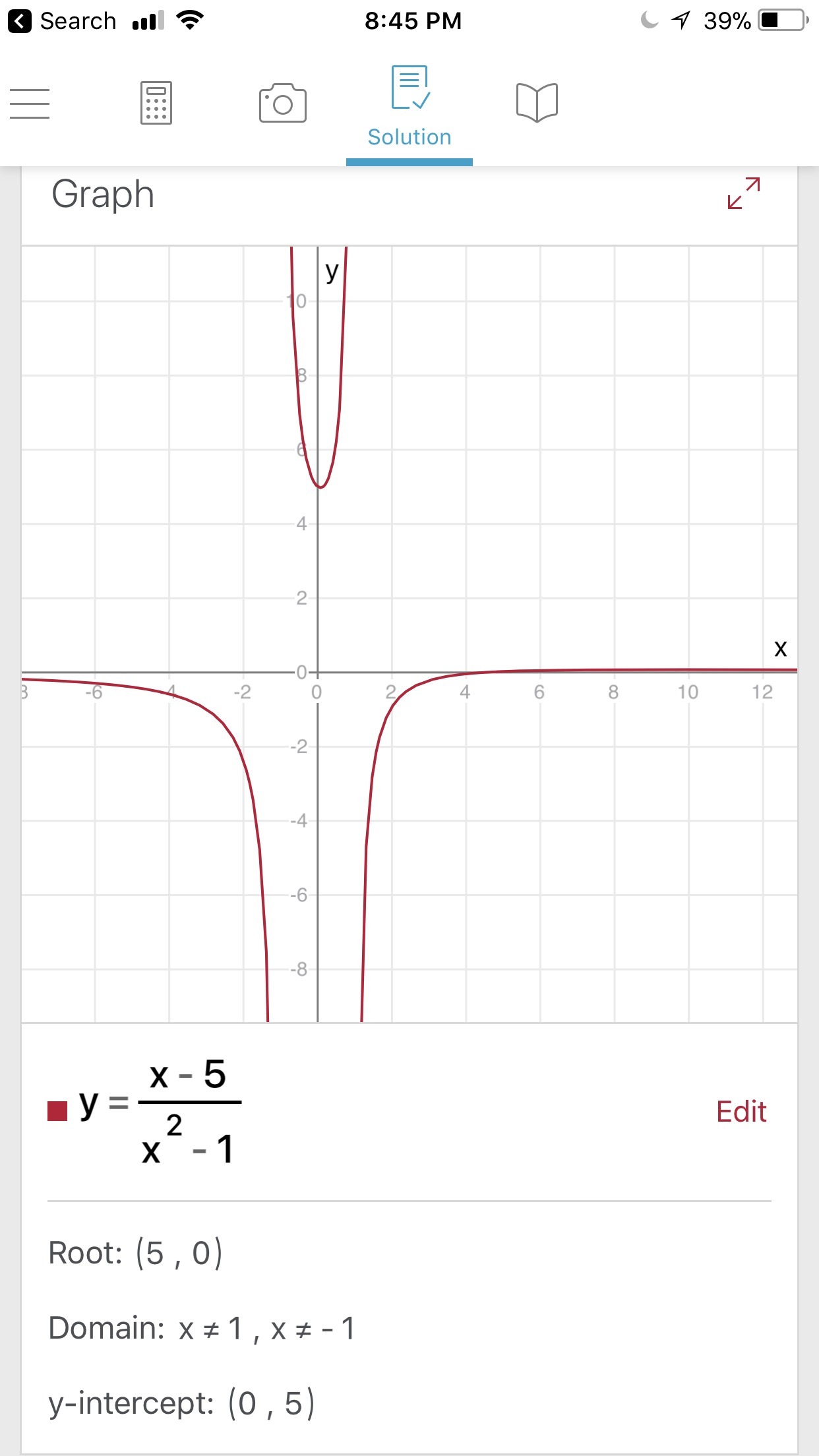This screenshot has width=819, height=1456.
Task: Open the book library tab
Action: pos(537,103)
